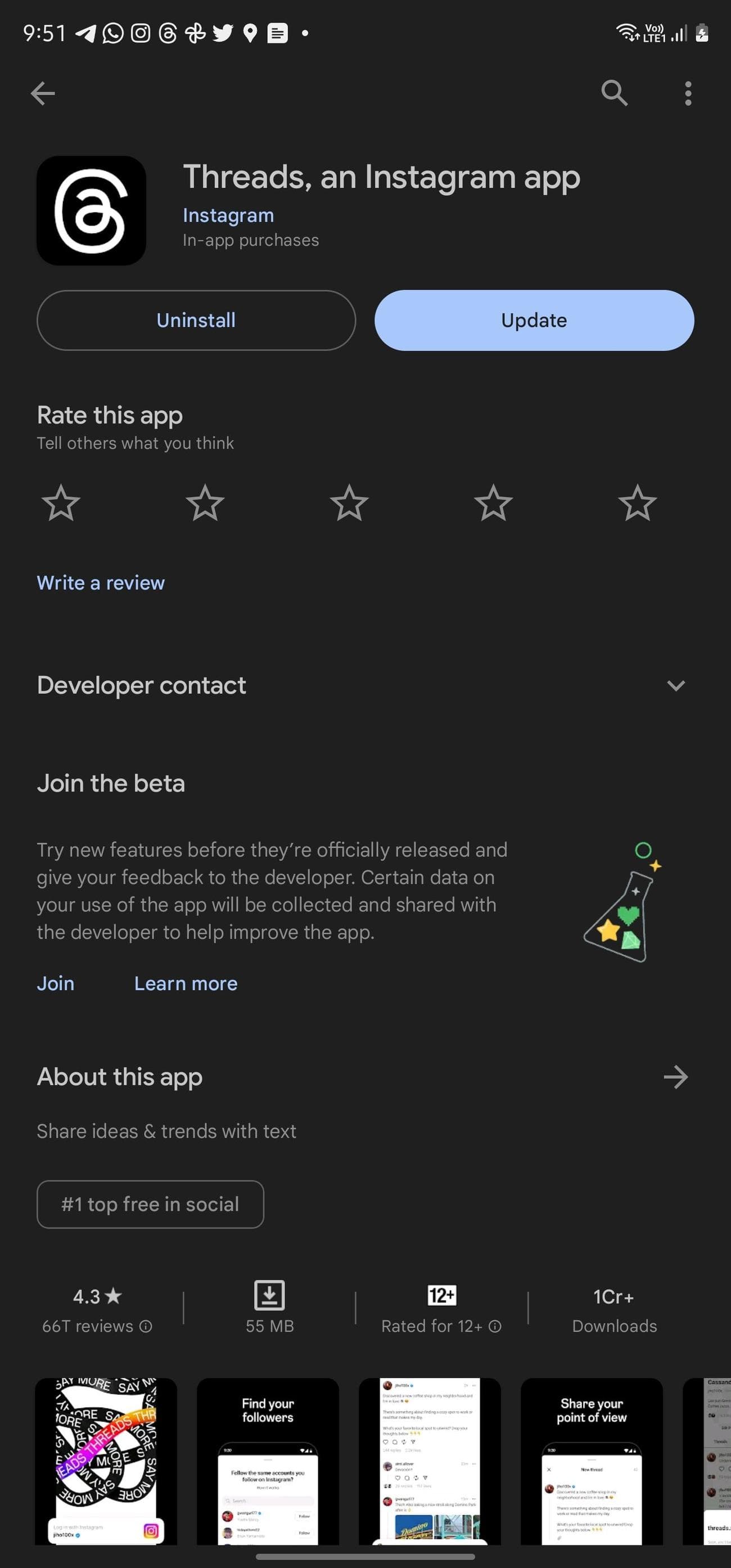The image size is (731, 1568).
Task: Tap the '#1 top free in social' tag
Action: click(150, 1204)
